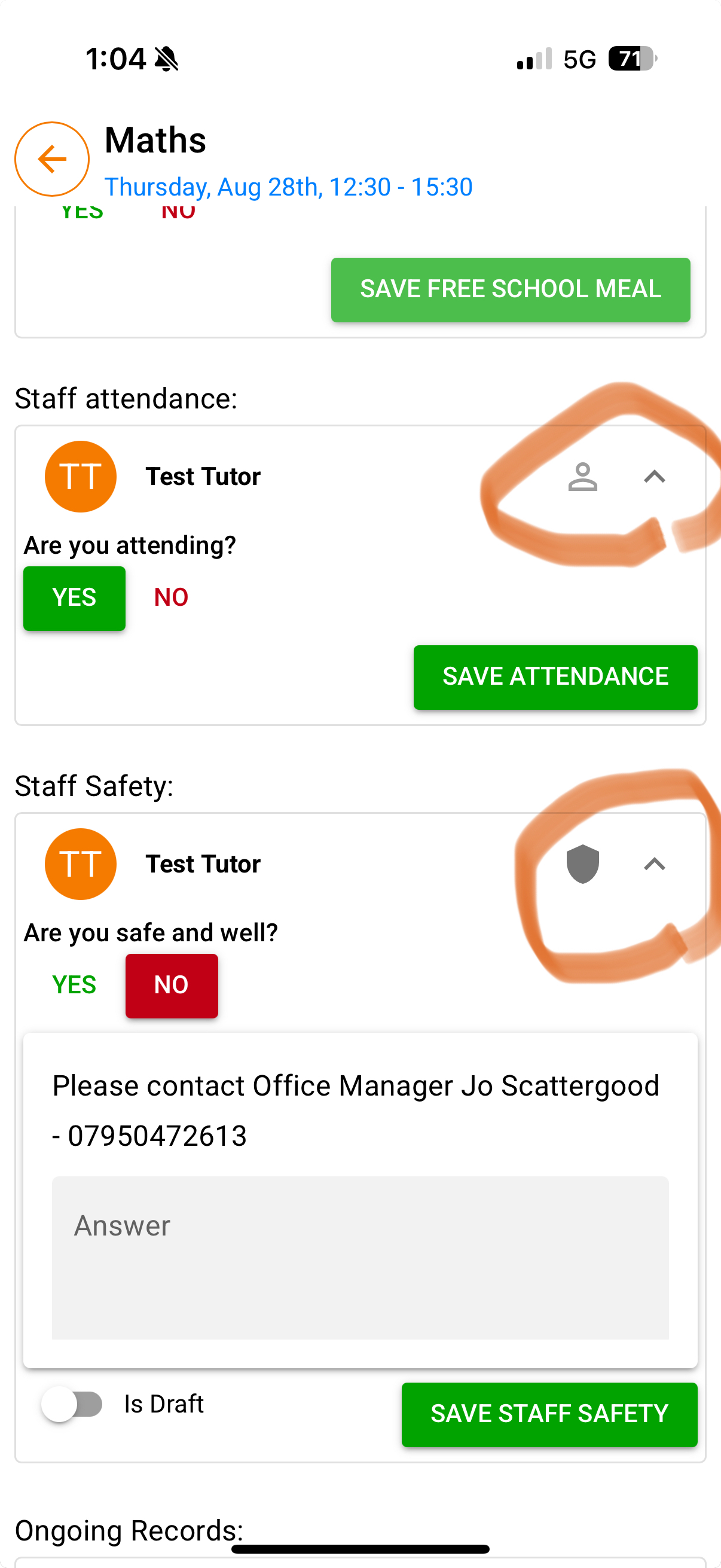The height and width of the screenshot is (1568, 721).
Task: Choose NO for safe and well
Action: (171, 985)
